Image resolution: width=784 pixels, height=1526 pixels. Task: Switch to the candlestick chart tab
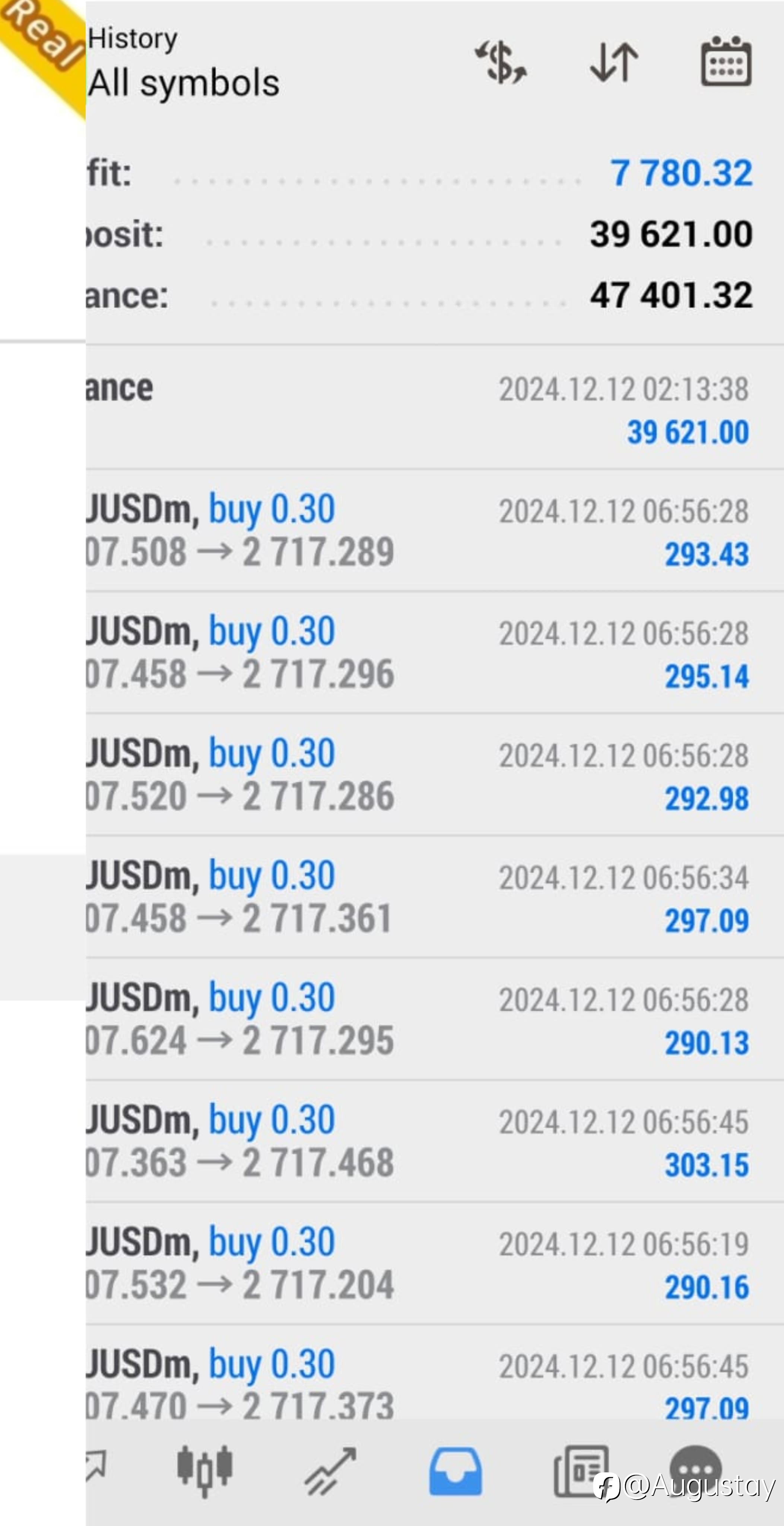pyautogui.click(x=205, y=1470)
